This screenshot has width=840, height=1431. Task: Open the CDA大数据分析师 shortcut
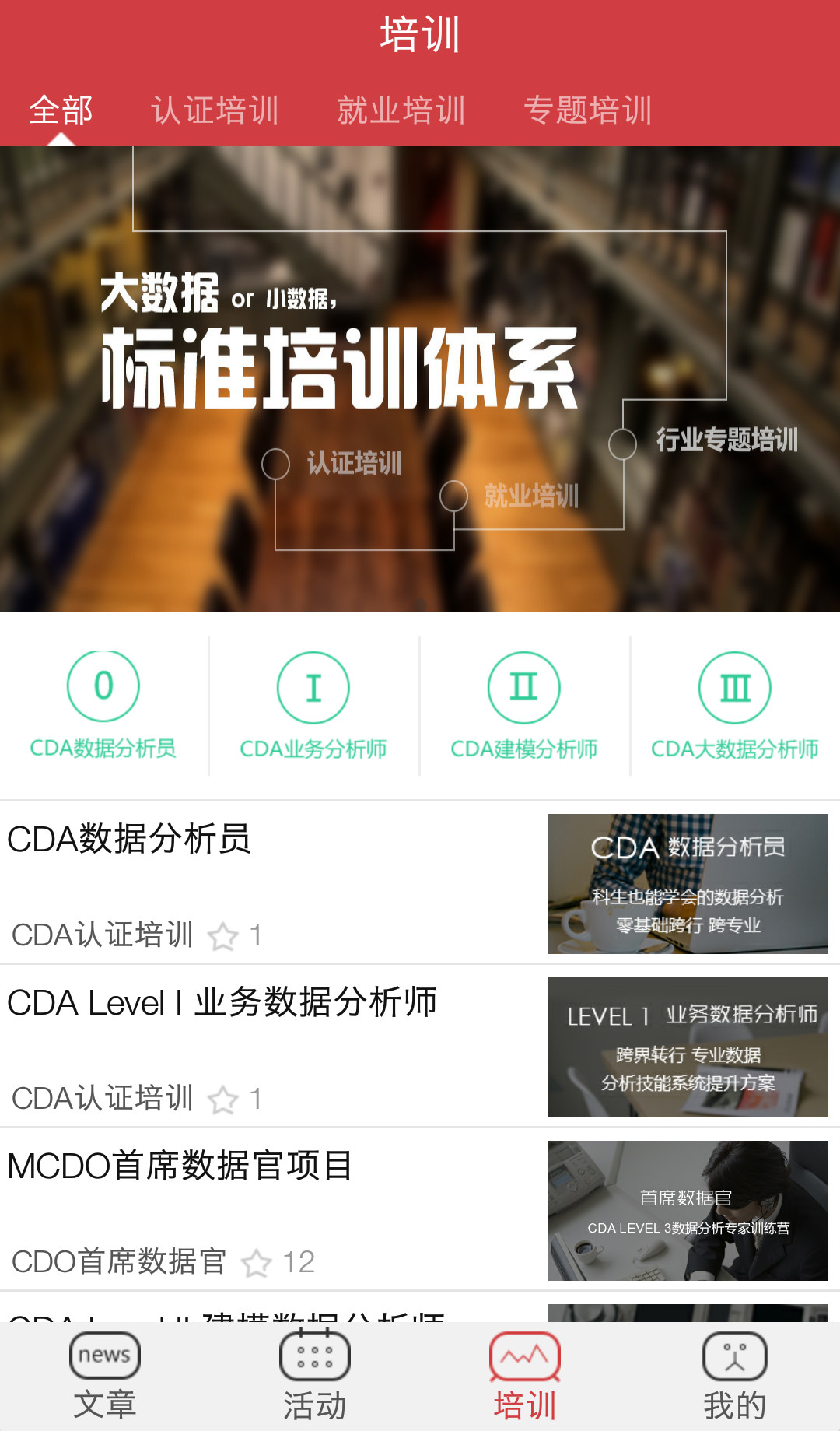pos(735,705)
